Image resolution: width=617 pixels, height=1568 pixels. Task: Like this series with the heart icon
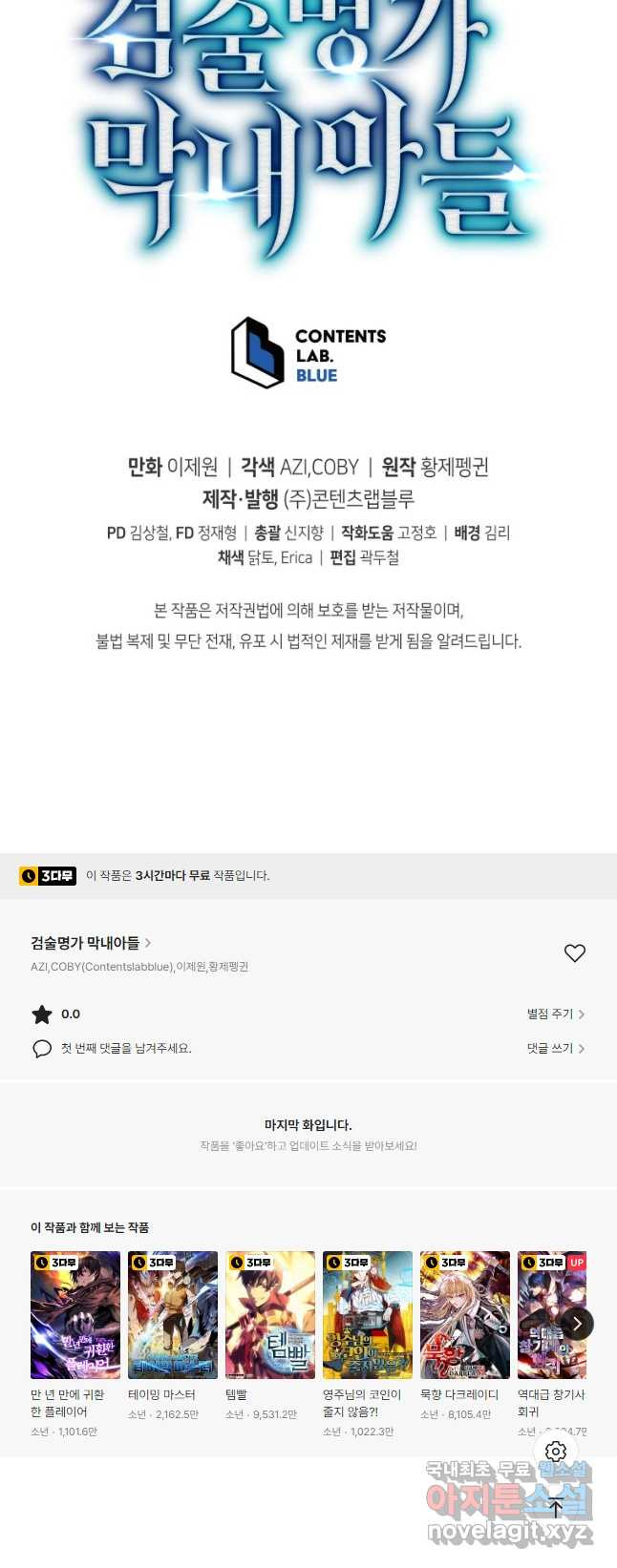[x=574, y=953]
